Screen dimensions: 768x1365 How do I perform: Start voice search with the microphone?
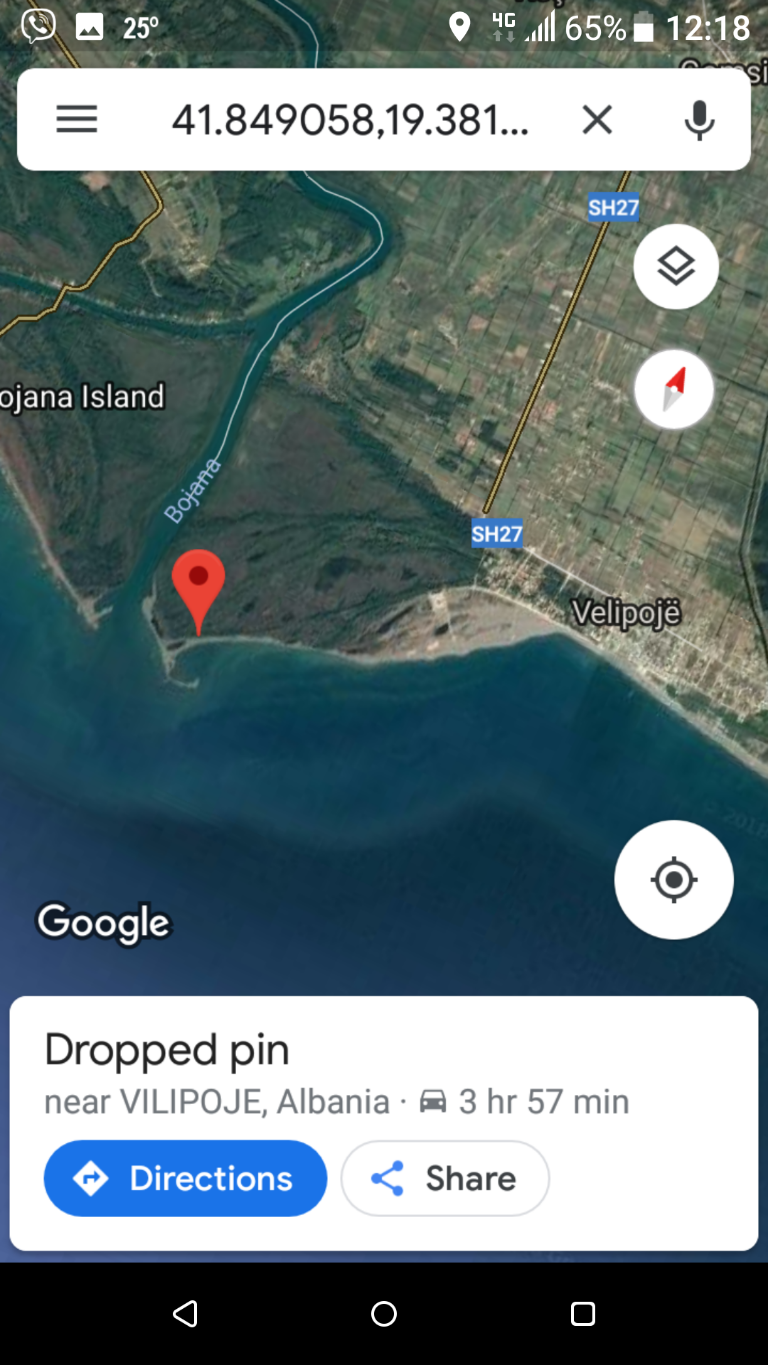click(x=700, y=120)
